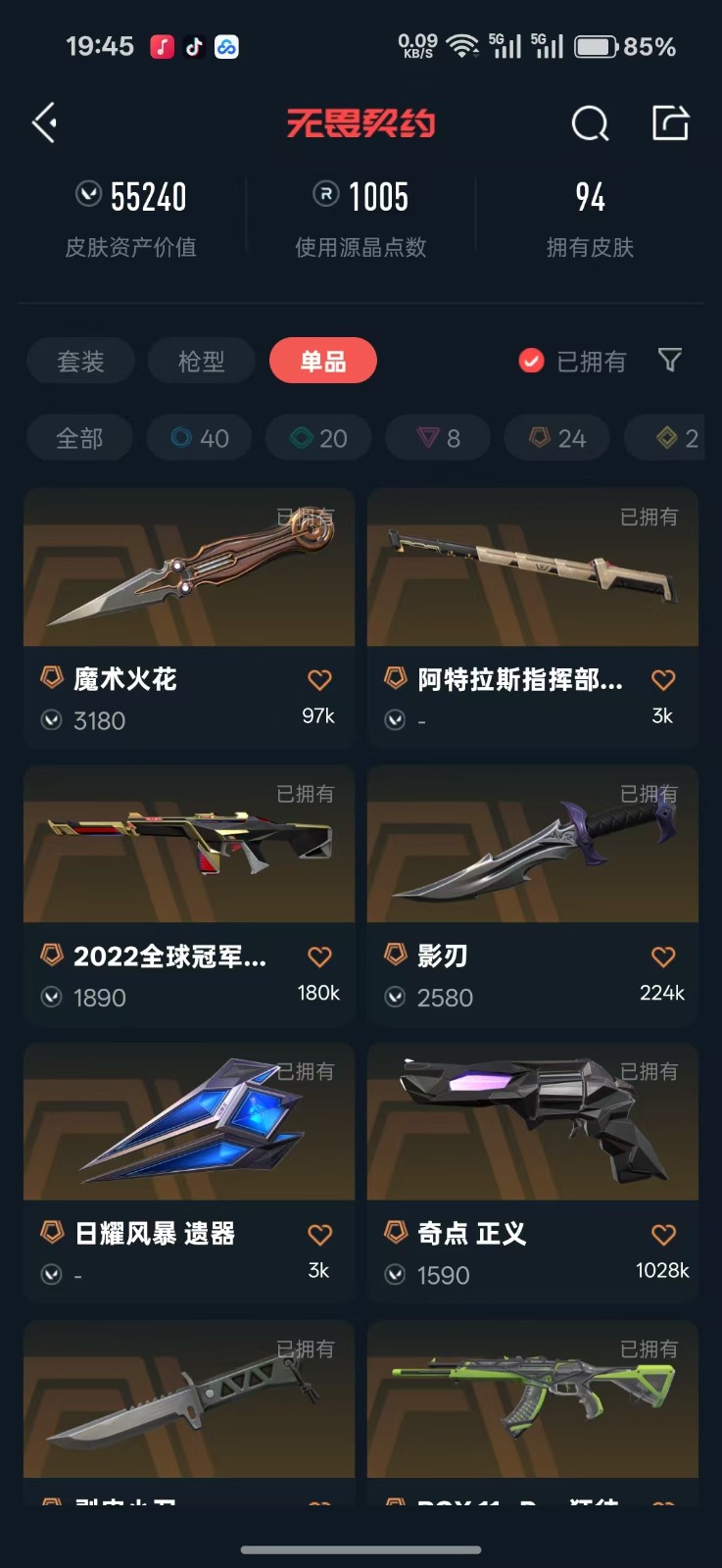The image size is (722, 1568).
Task: Select the 全部 filter chip
Action: pyautogui.click(x=79, y=438)
